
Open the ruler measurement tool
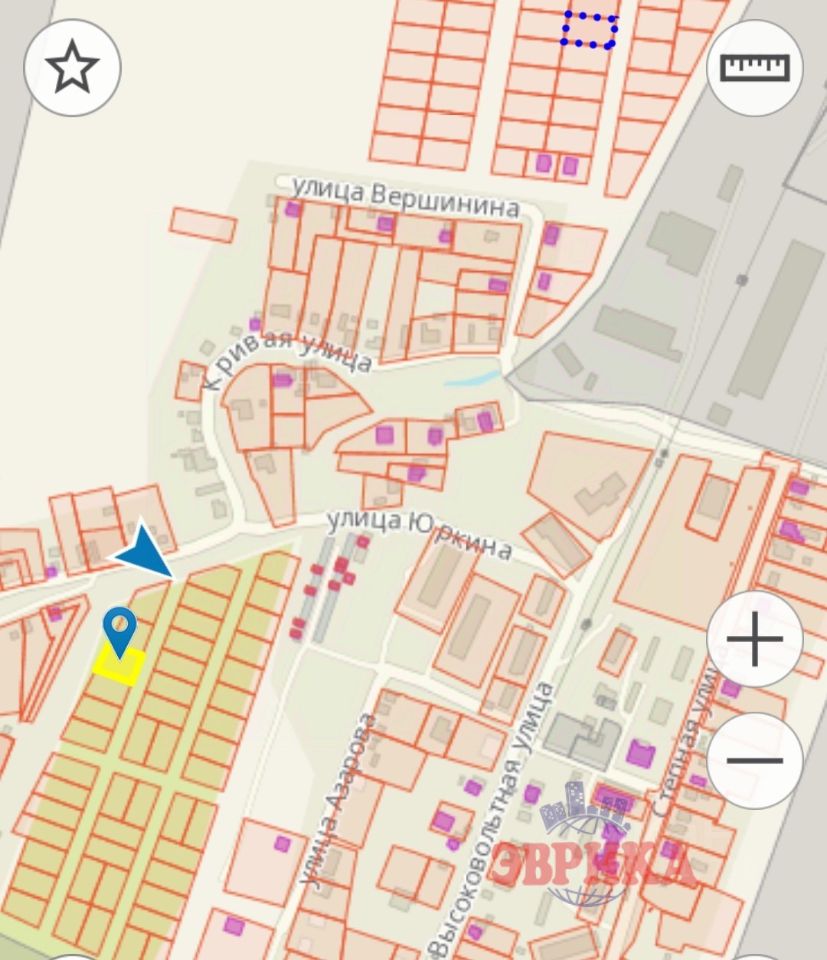[755, 68]
